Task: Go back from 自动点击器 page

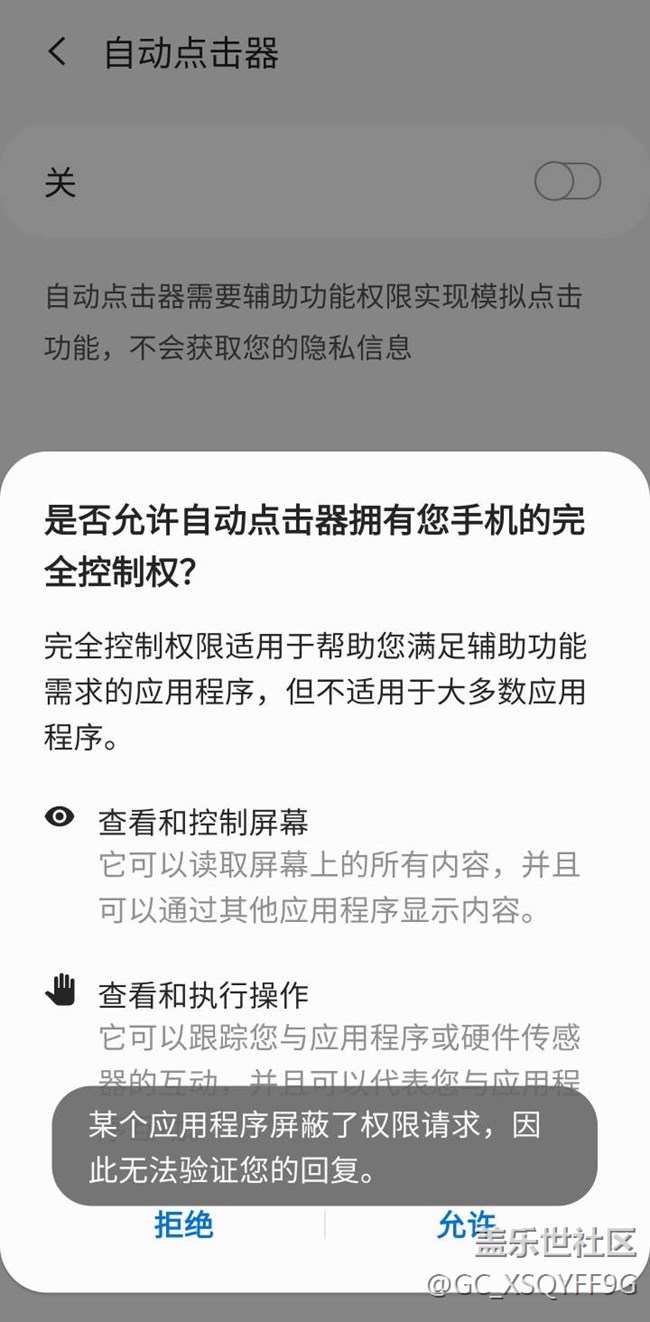Action: [57, 52]
